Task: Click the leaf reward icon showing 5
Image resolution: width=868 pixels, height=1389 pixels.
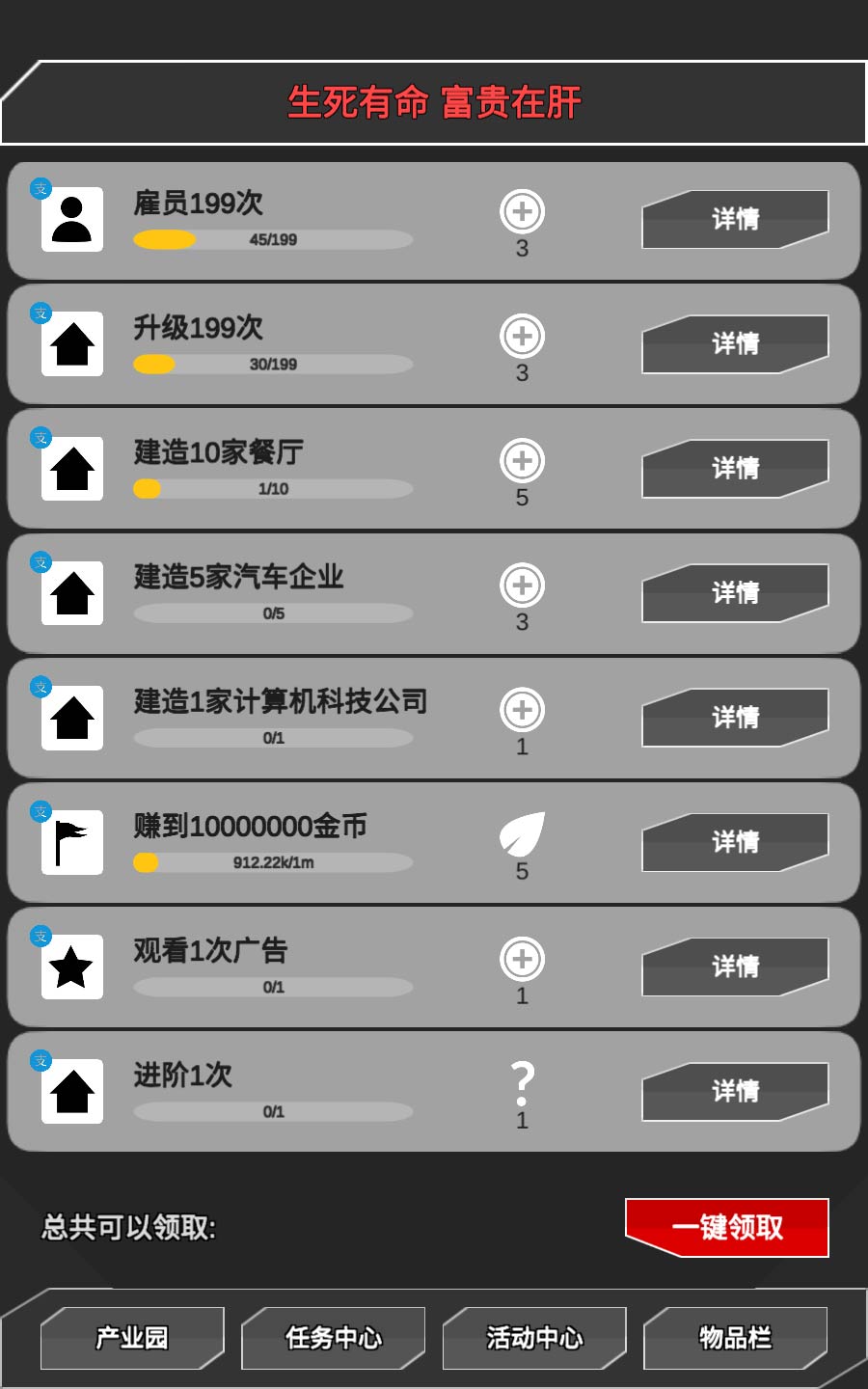Action: pos(522,833)
